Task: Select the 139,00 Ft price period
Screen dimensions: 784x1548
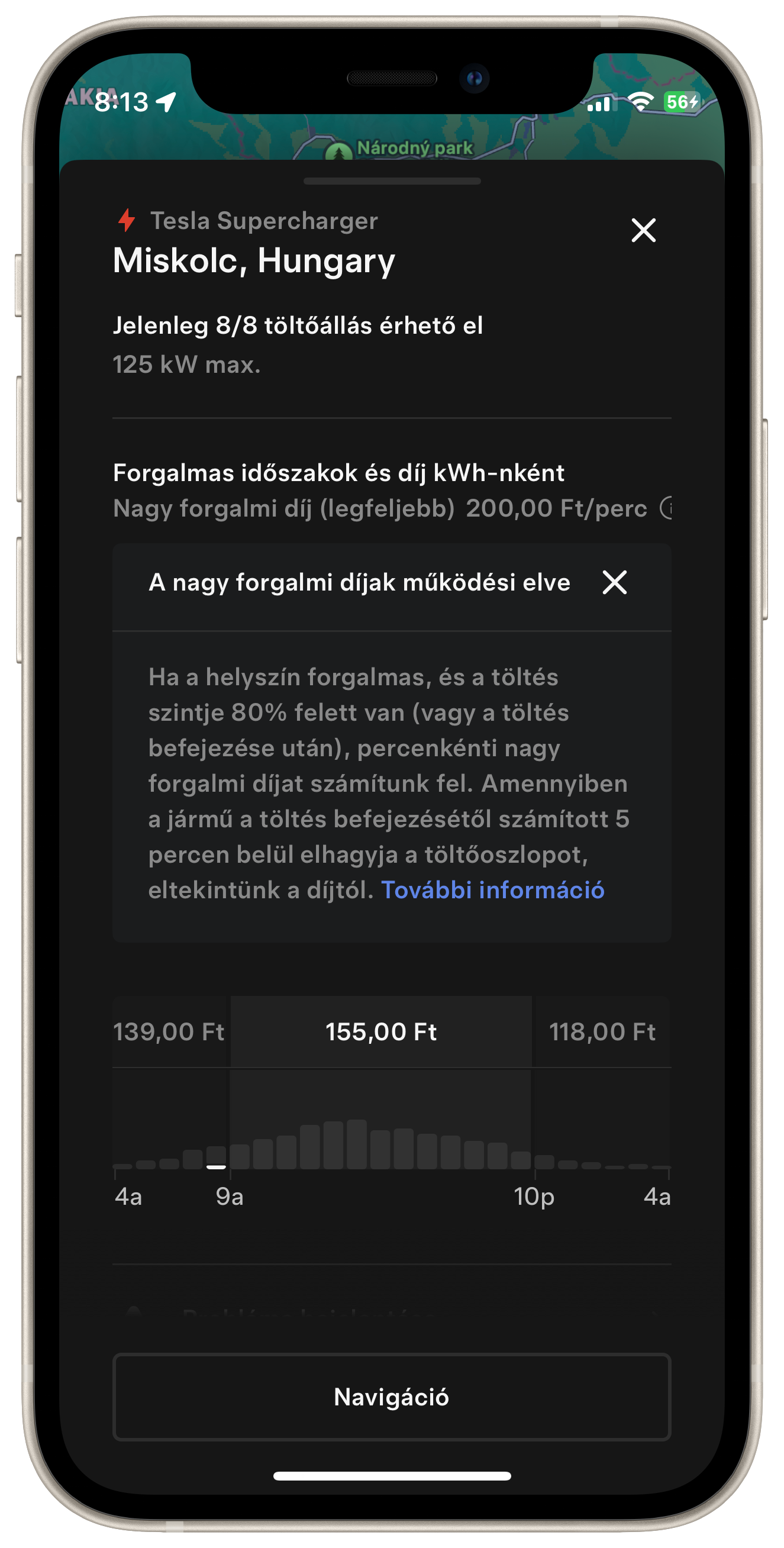Action: 170,1032
